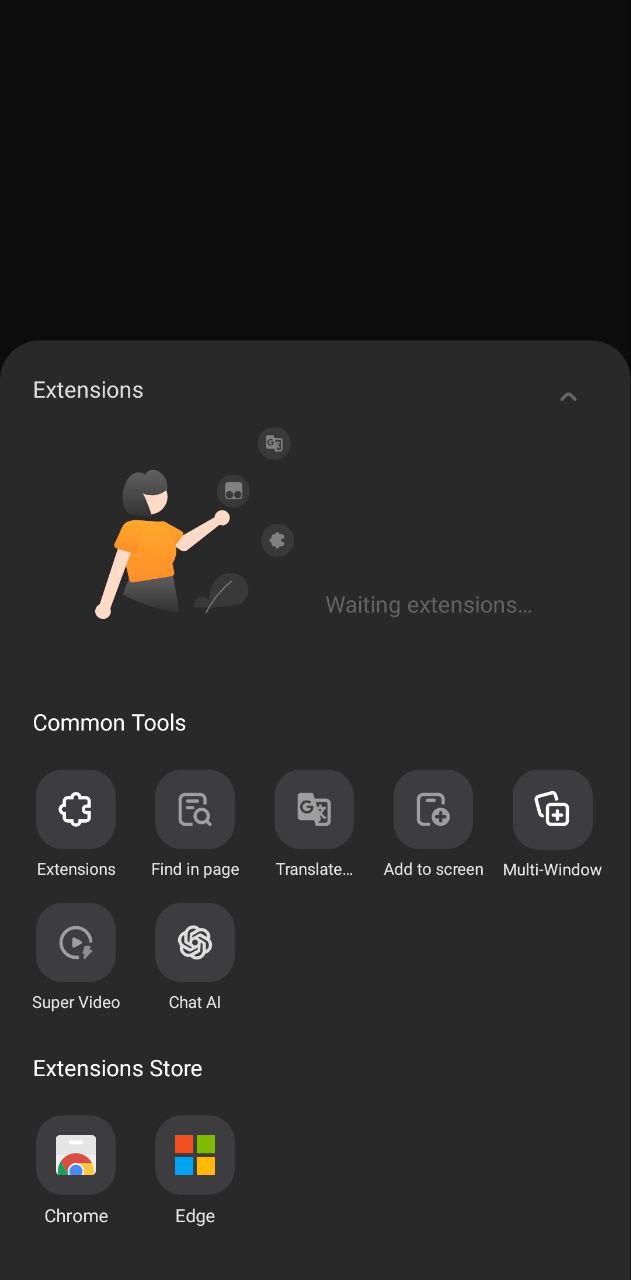Choose Add to screen
This screenshot has width=631, height=1280.
point(433,809)
